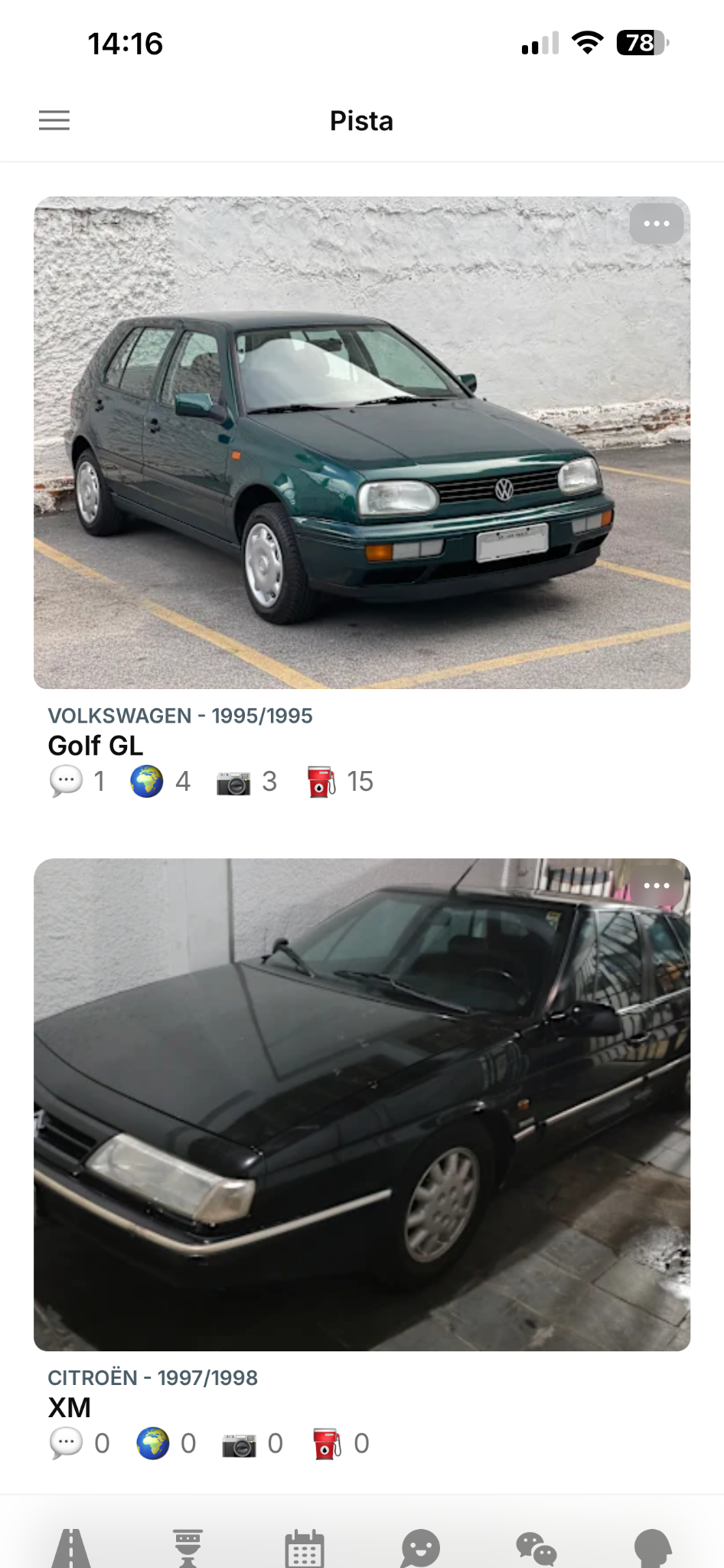Expand options menu on the Golf GL card

pyautogui.click(x=656, y=223)
